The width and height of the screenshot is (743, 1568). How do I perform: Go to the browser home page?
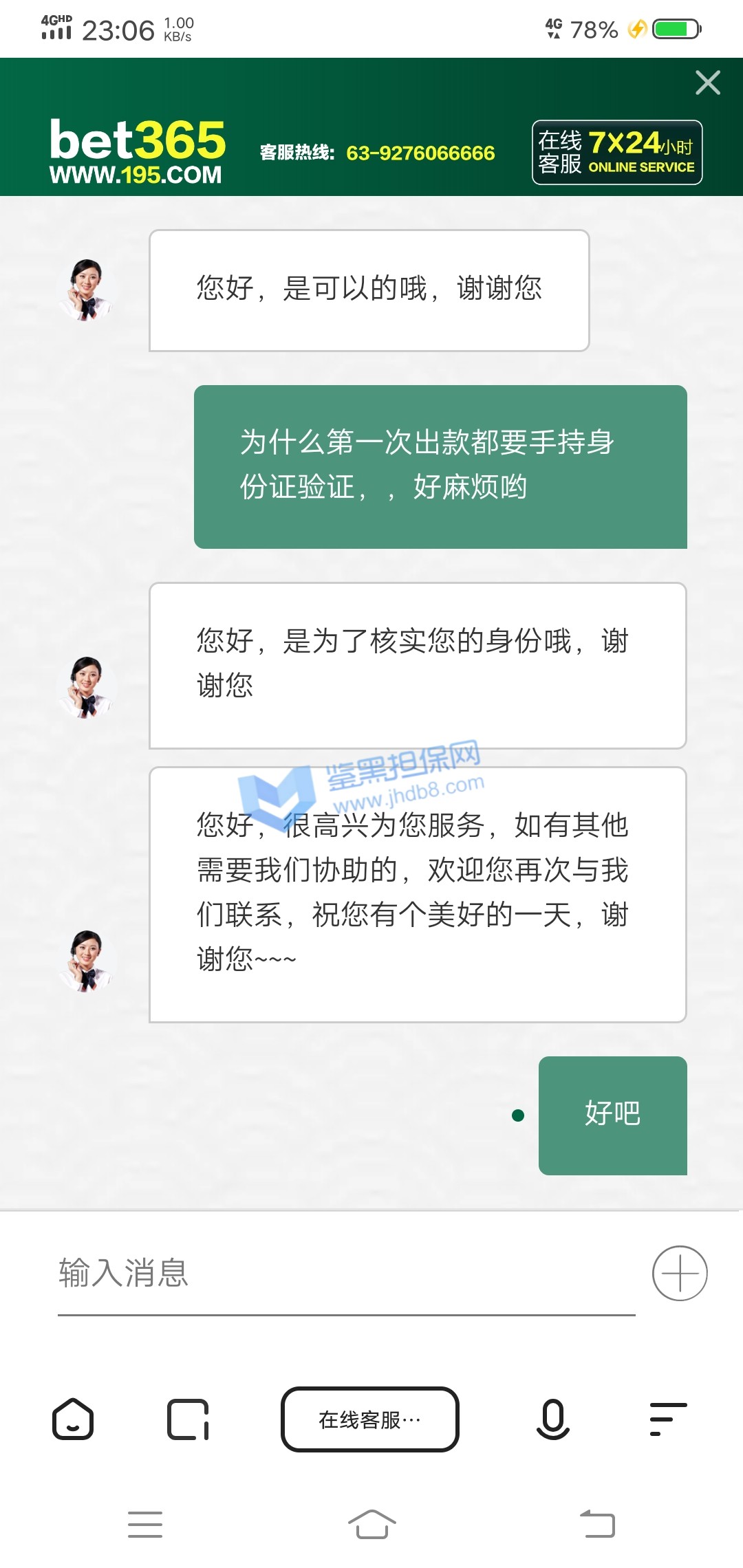coord(73,1419)
